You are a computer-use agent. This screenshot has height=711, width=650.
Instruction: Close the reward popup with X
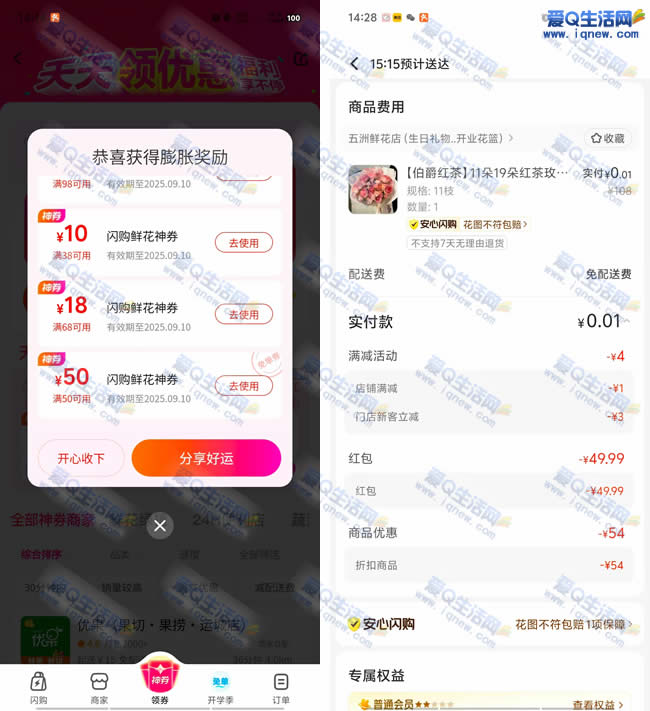pyautogui.click(x=160, y=525)
